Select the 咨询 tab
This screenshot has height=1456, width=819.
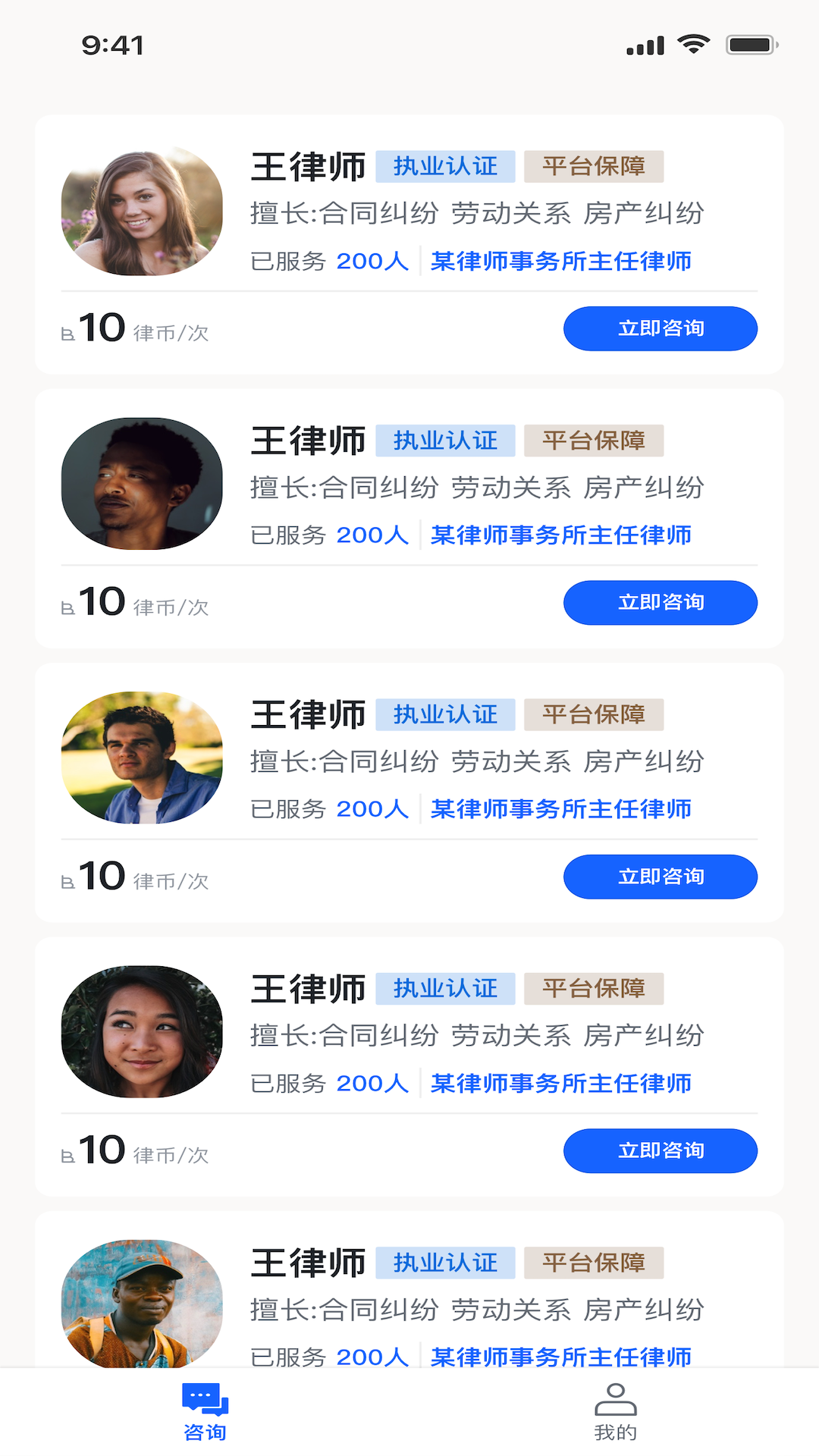[x=205, y=1412]
